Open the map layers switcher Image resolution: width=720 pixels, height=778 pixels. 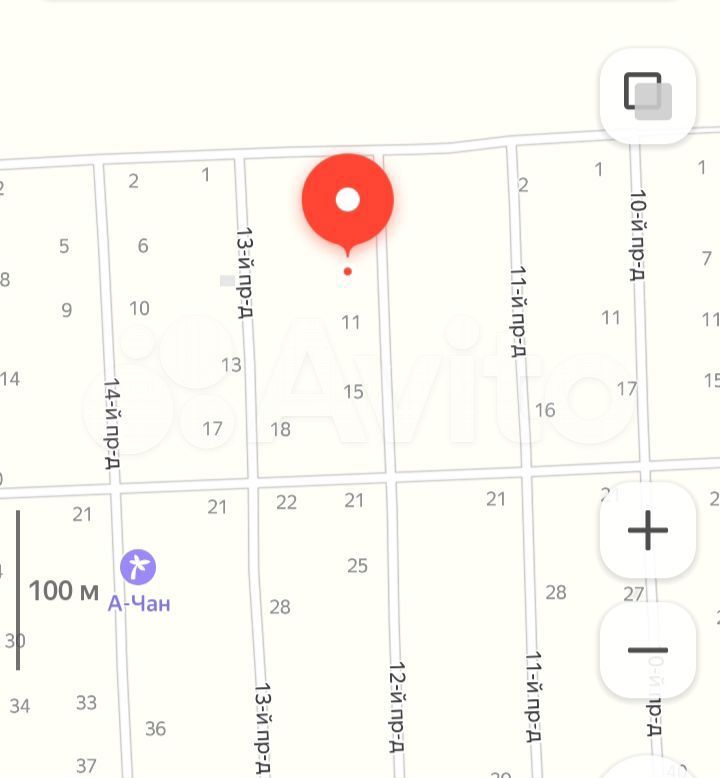(647, 95)
